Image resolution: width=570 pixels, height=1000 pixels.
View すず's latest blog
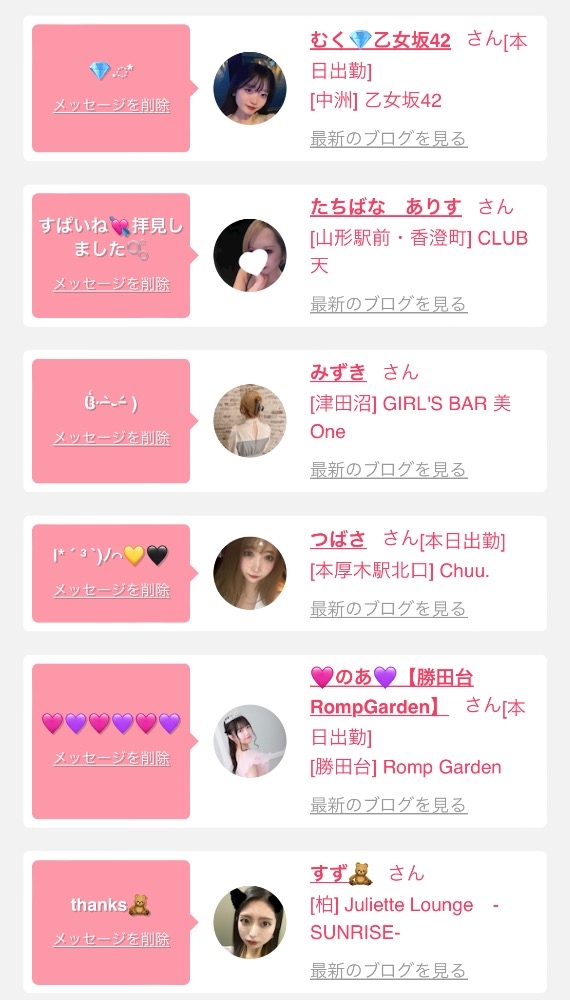pos(388,971)
